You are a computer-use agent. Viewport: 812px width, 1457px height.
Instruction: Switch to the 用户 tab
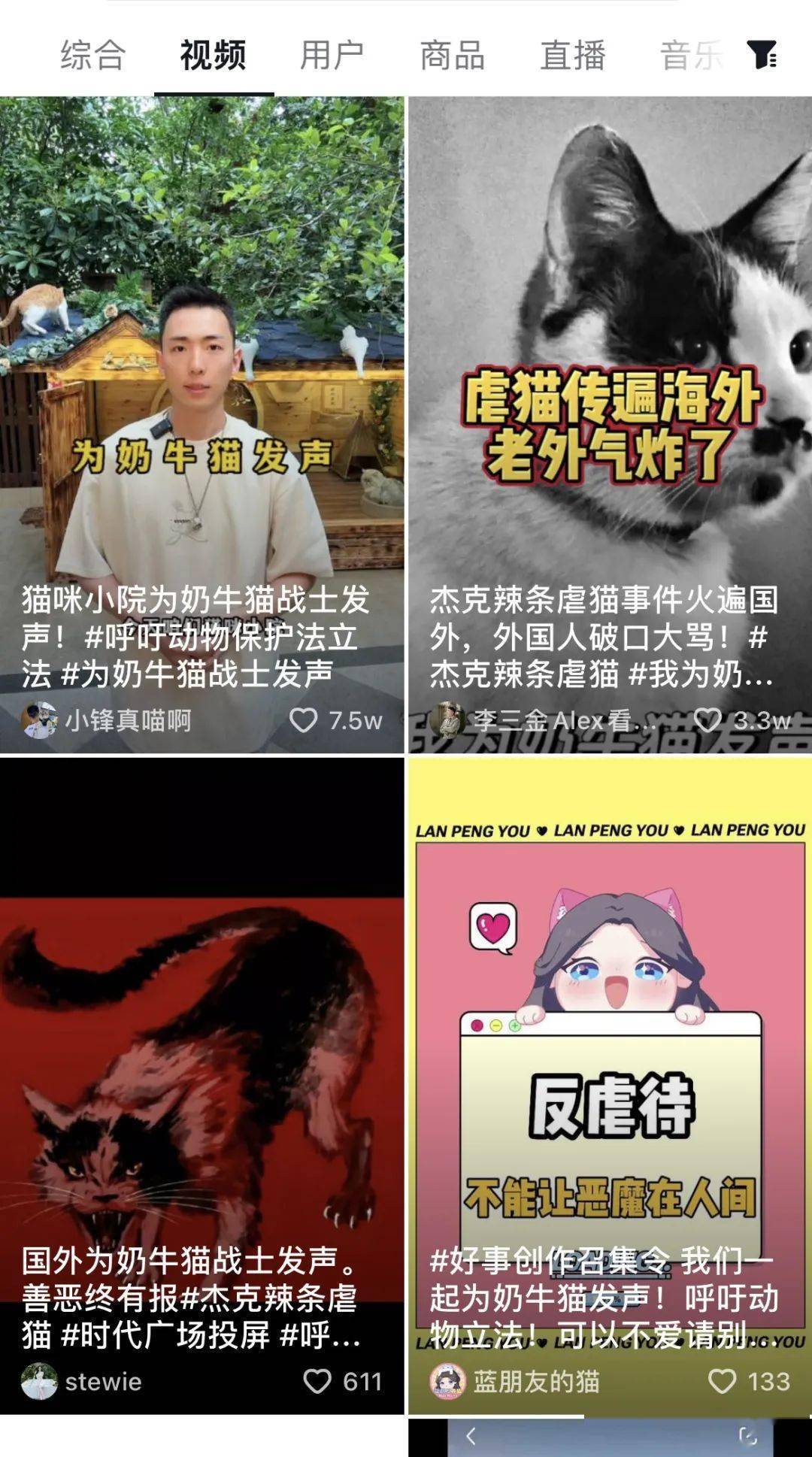[x=332, y=56]
